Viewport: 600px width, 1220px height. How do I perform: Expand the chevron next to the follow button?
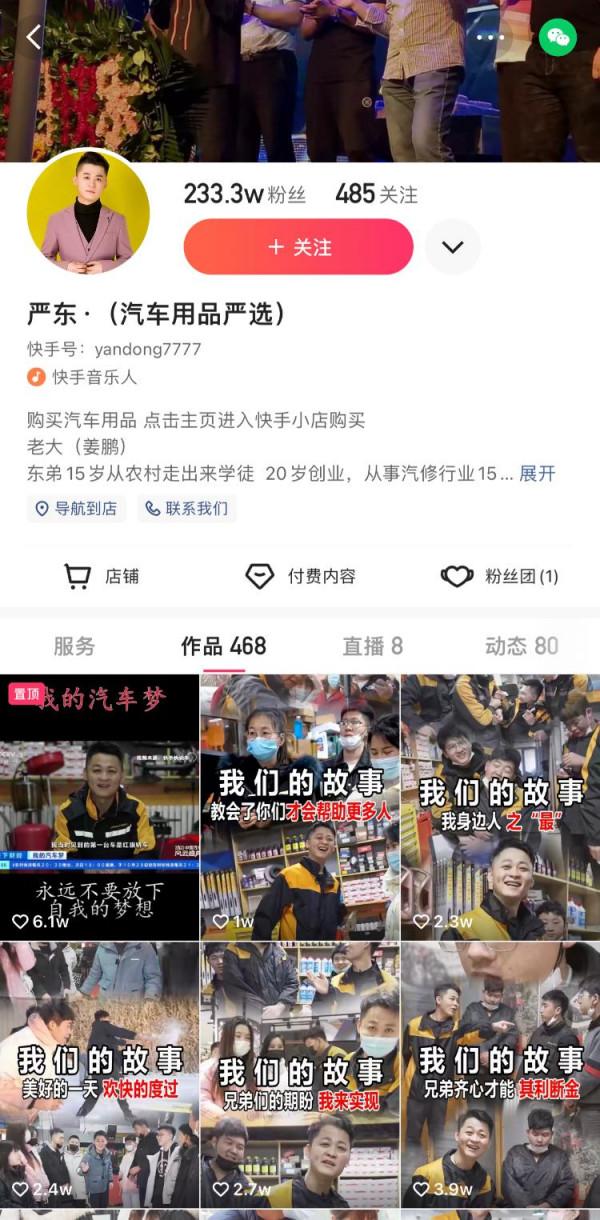(453, 247)
